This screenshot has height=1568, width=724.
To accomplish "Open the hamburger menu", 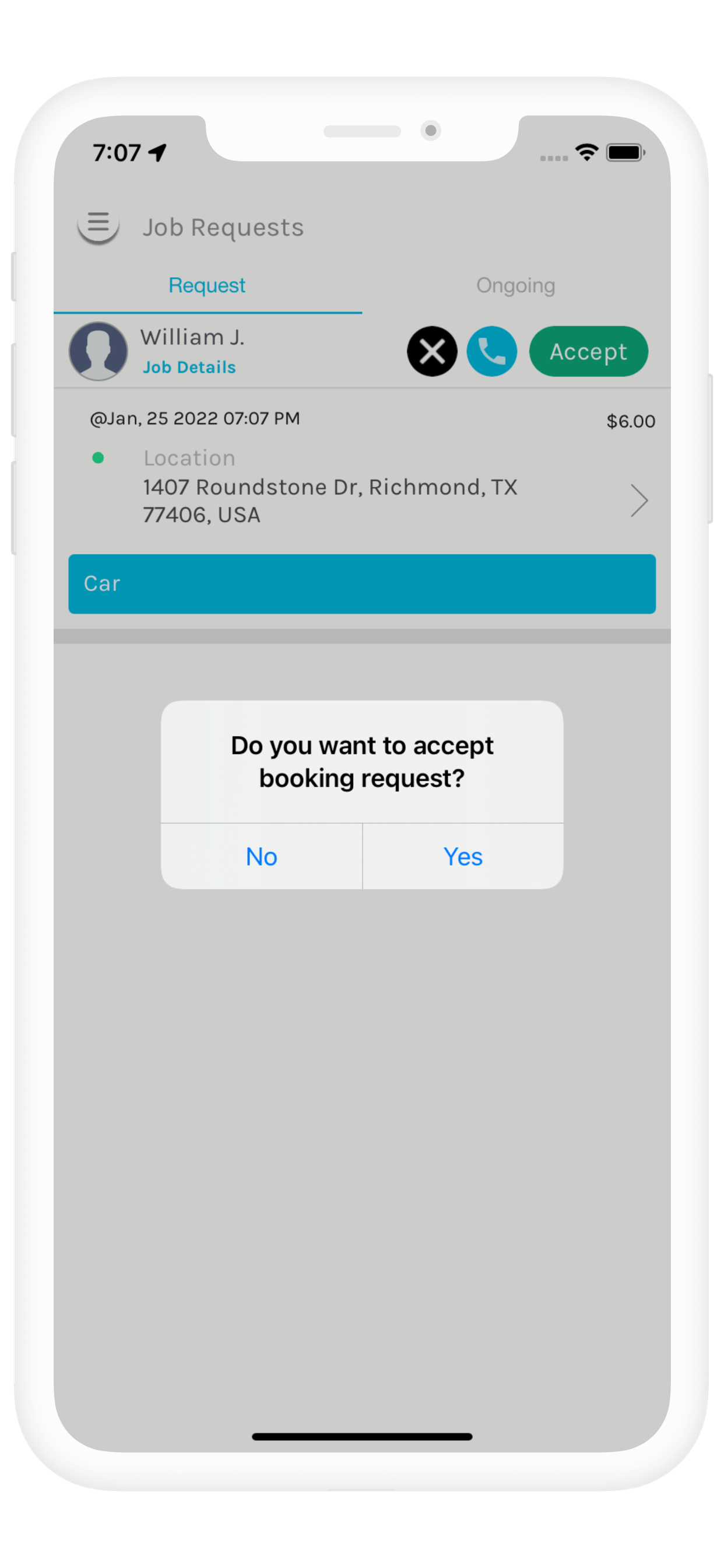I will (98, 225).
